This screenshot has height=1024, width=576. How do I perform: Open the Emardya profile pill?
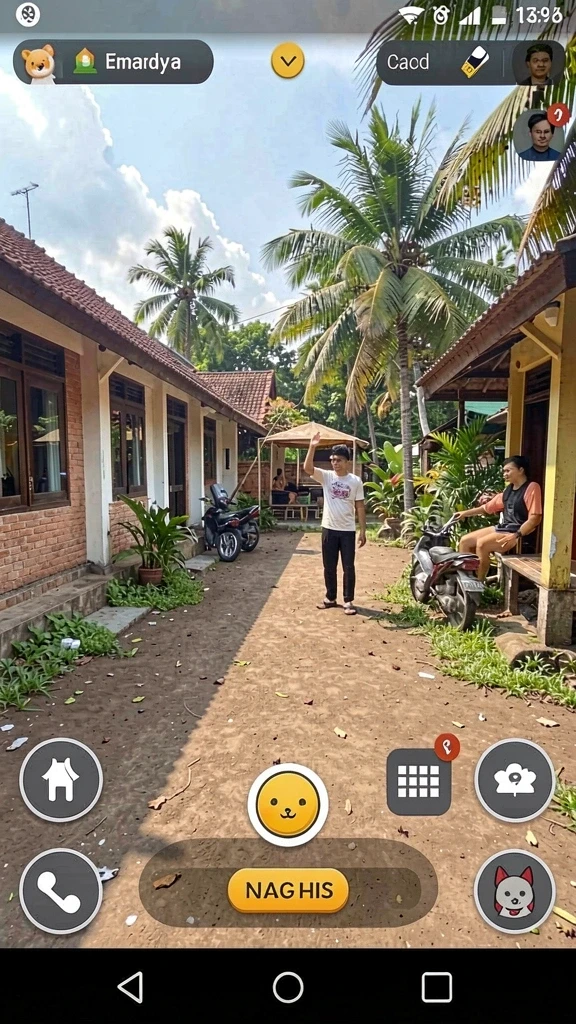point(113,62)
